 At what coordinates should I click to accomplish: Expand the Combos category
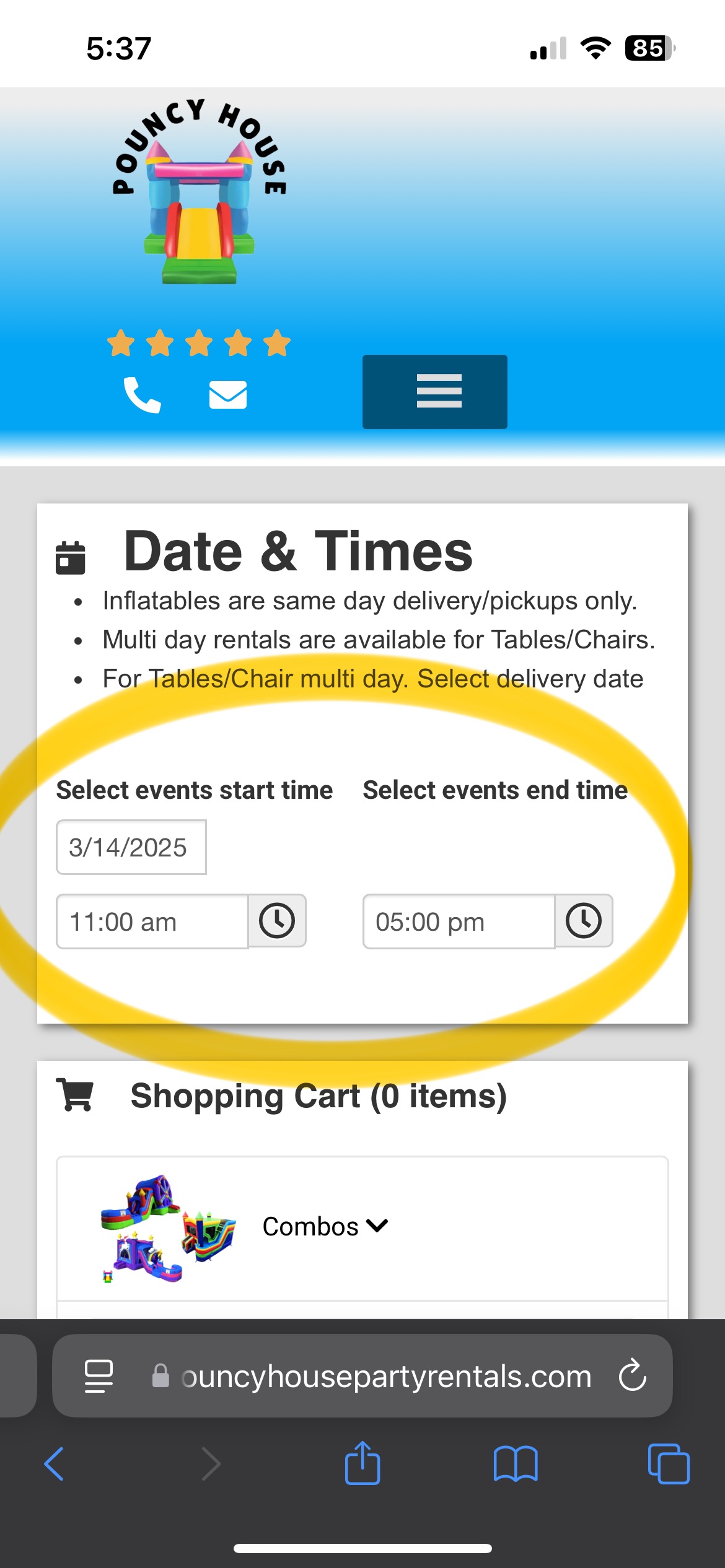click(x=325, y=1226)
